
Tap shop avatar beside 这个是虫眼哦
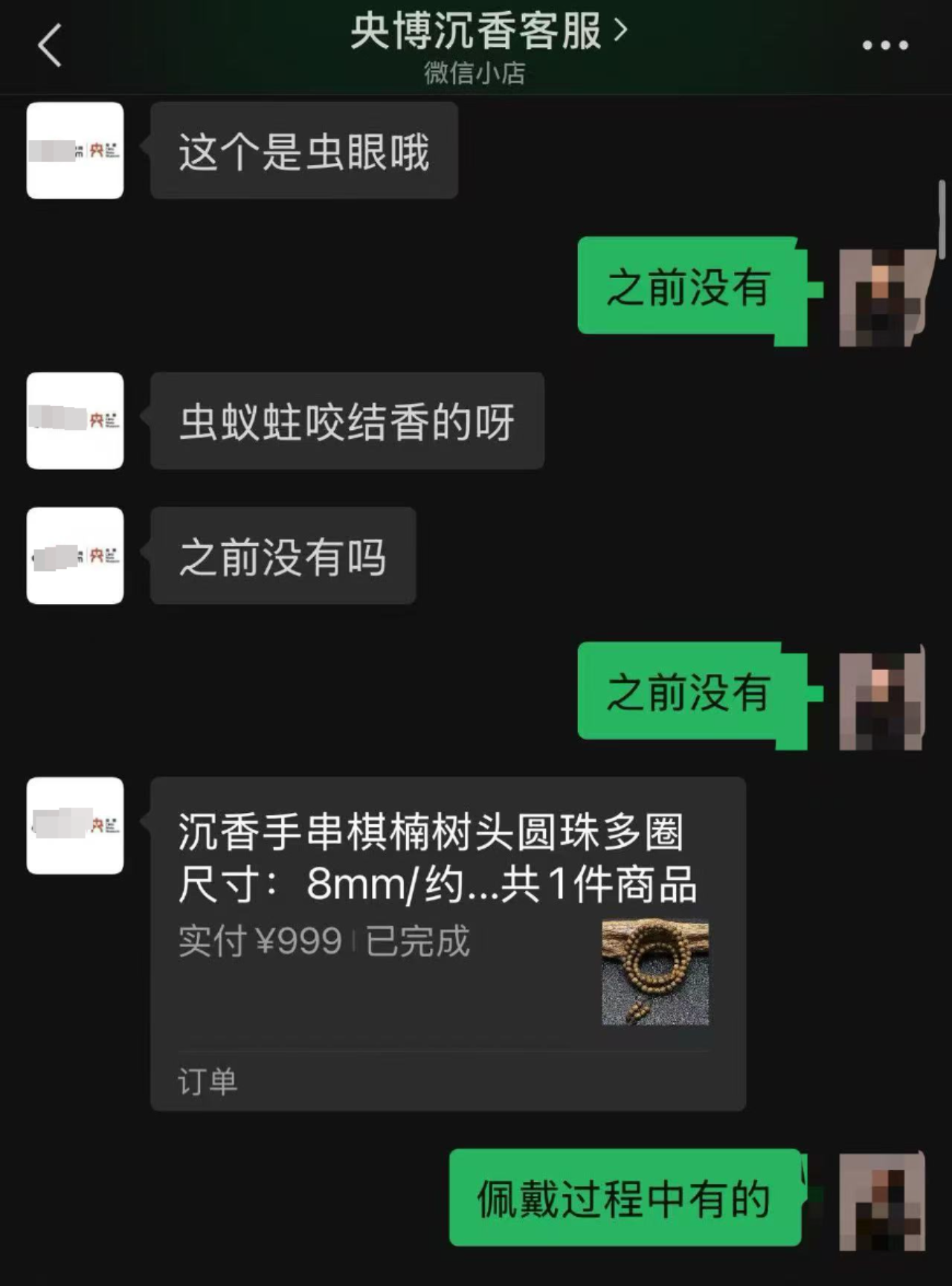point(75,151)
